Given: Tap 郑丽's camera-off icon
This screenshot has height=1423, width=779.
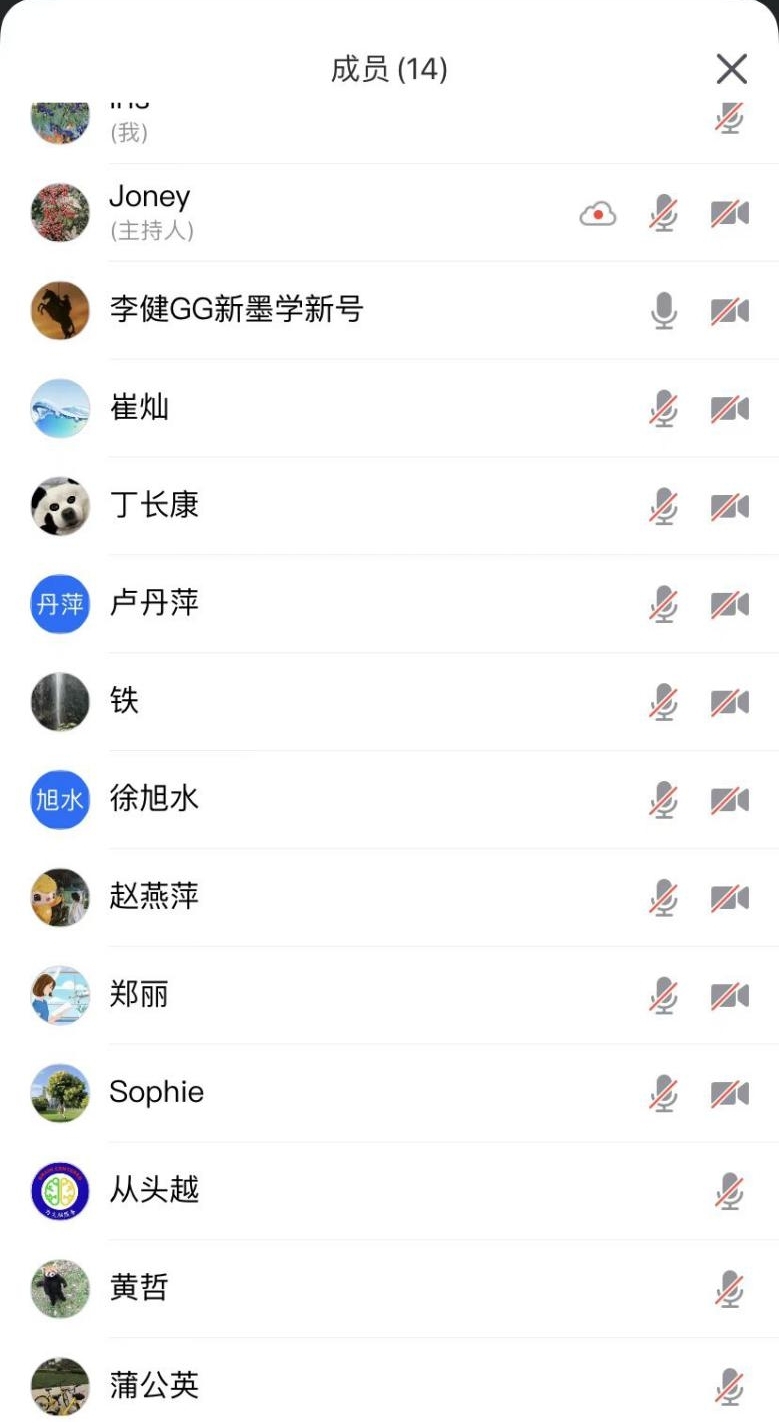Looking at the screenshot, I should [729, 996].
